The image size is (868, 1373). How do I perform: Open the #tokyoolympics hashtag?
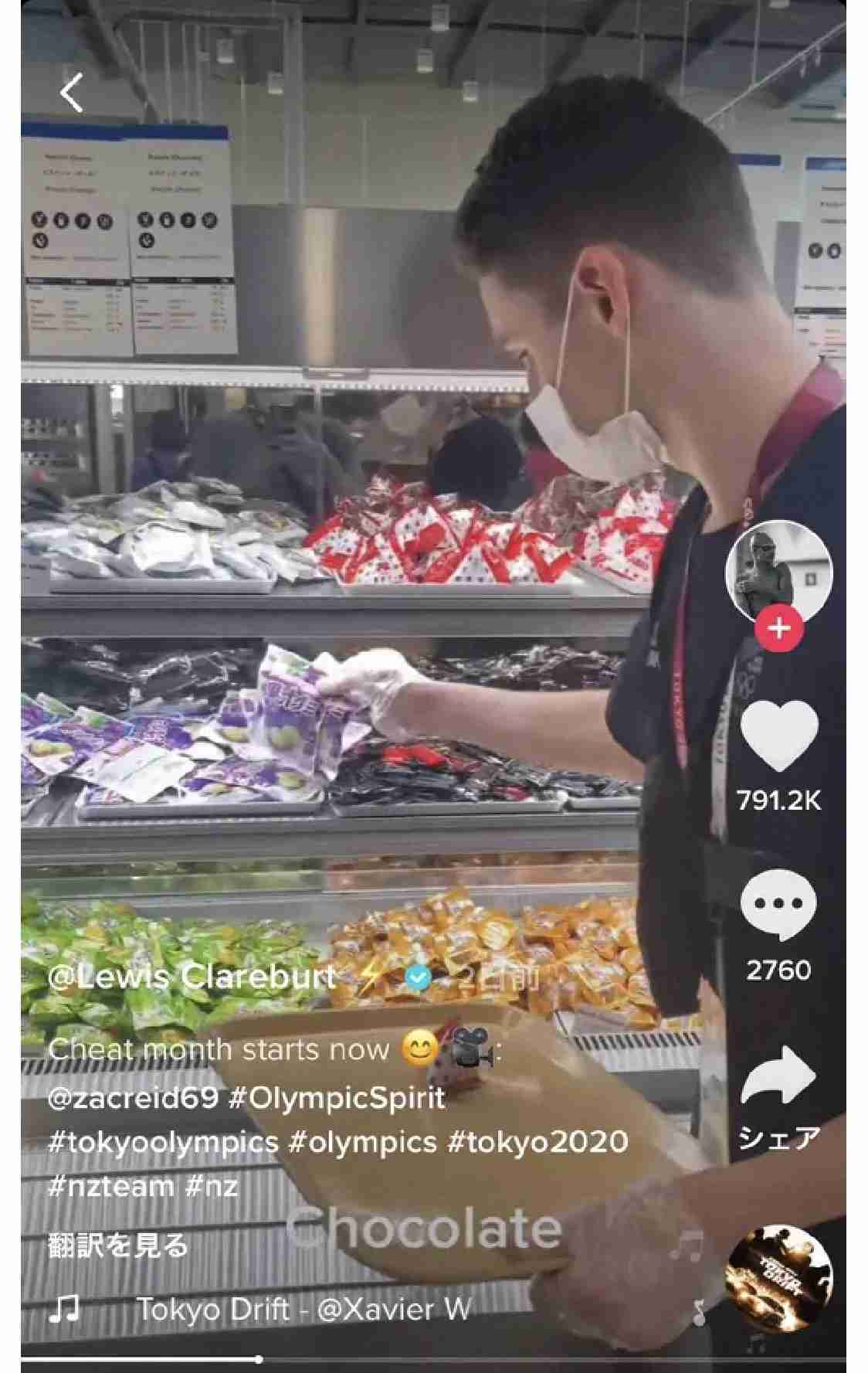[163, 1141]
